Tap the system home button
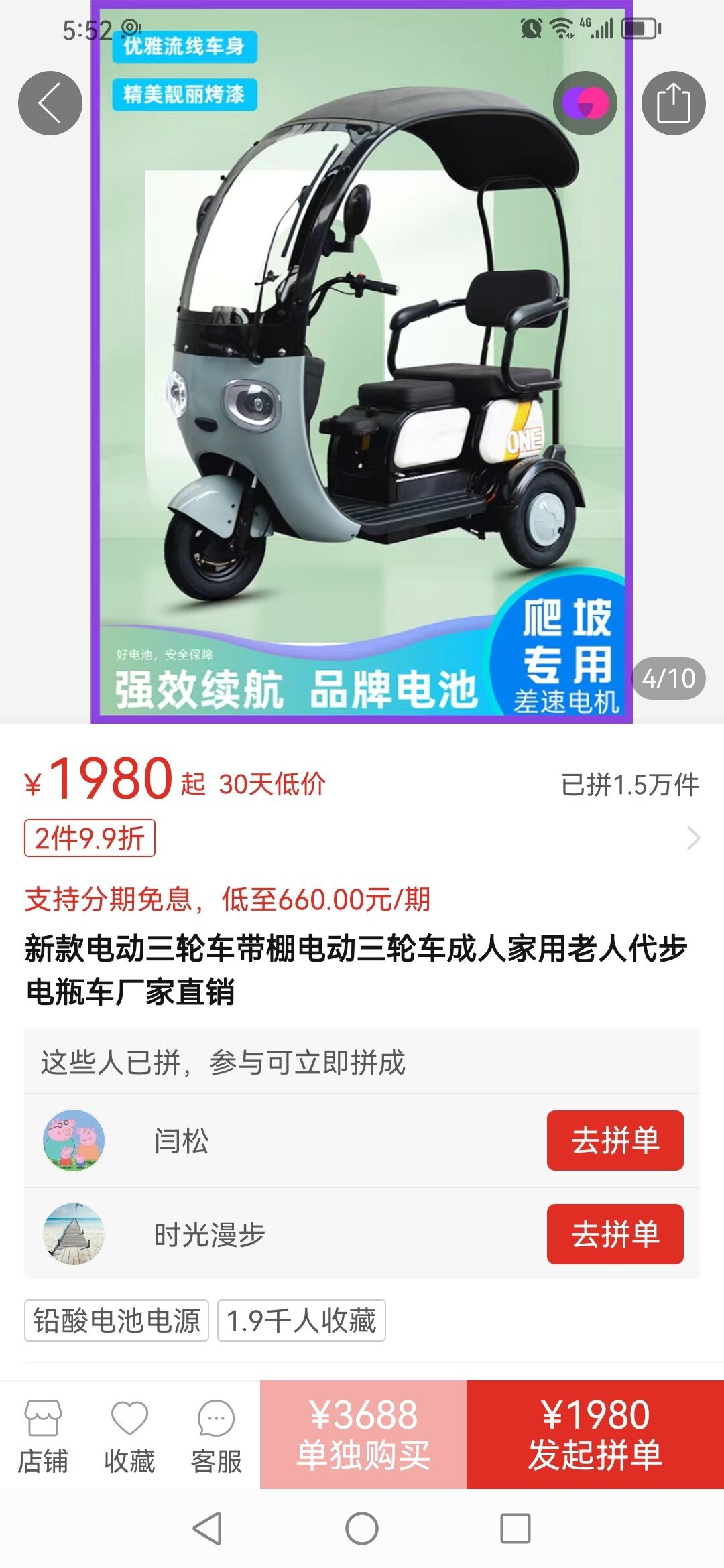The image size is (724, 1568). pyautogui.click(x=362, y=1529)
